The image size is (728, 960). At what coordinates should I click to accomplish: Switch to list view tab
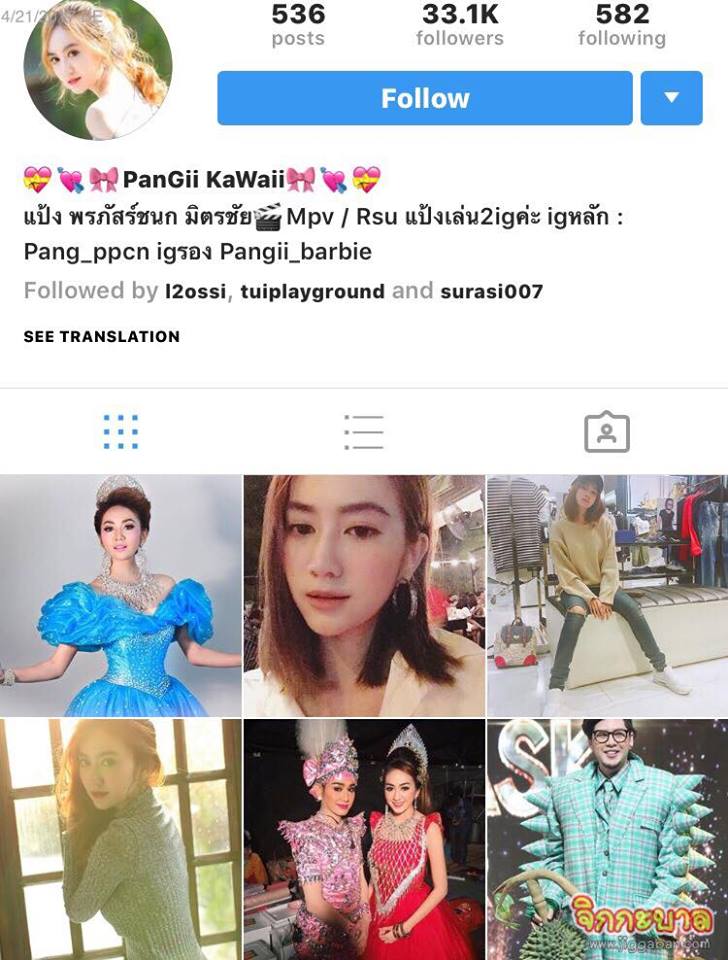pyautogui.click(x=364, y=432)
